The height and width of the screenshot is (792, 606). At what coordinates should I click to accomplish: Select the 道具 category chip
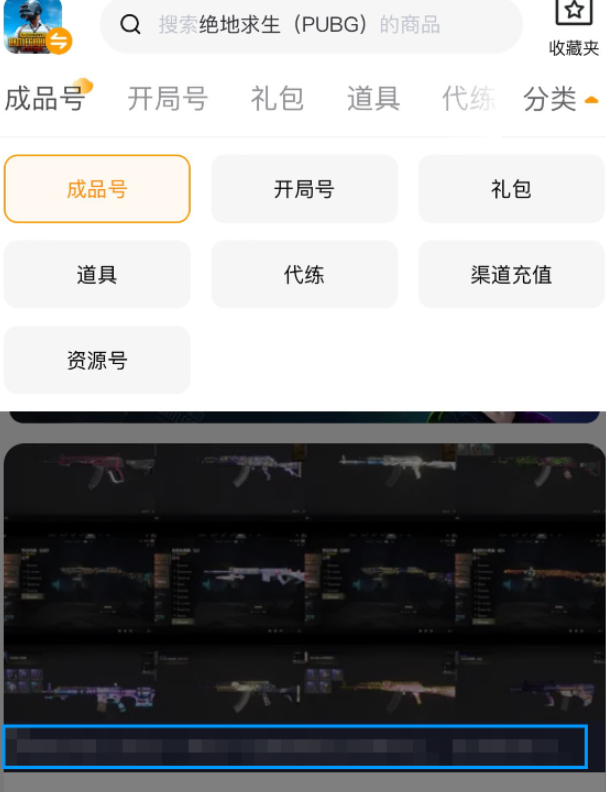click(97, 274)
